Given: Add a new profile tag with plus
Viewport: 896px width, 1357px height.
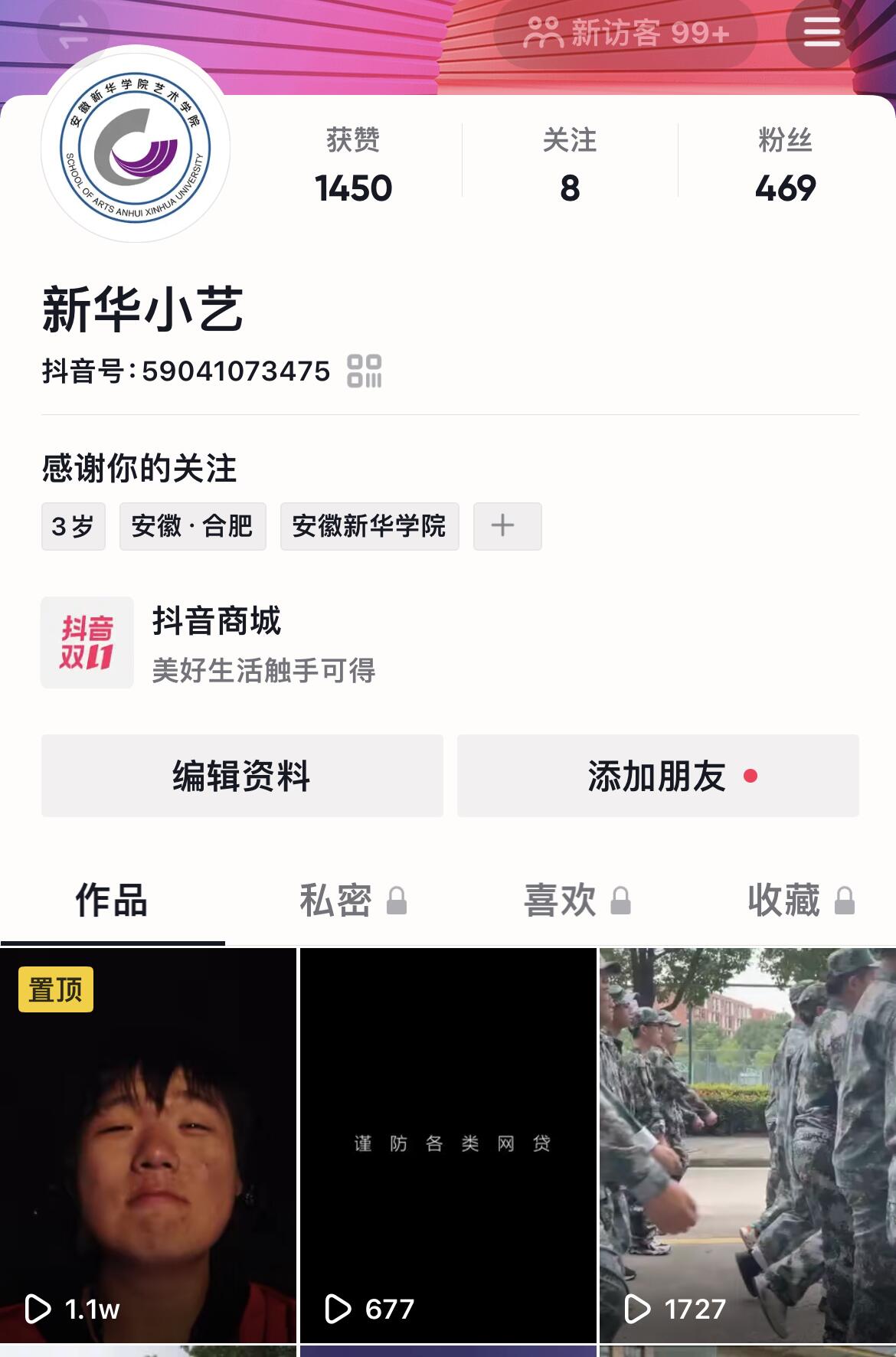Looking at the screenshot, I should tap(506, 526).
